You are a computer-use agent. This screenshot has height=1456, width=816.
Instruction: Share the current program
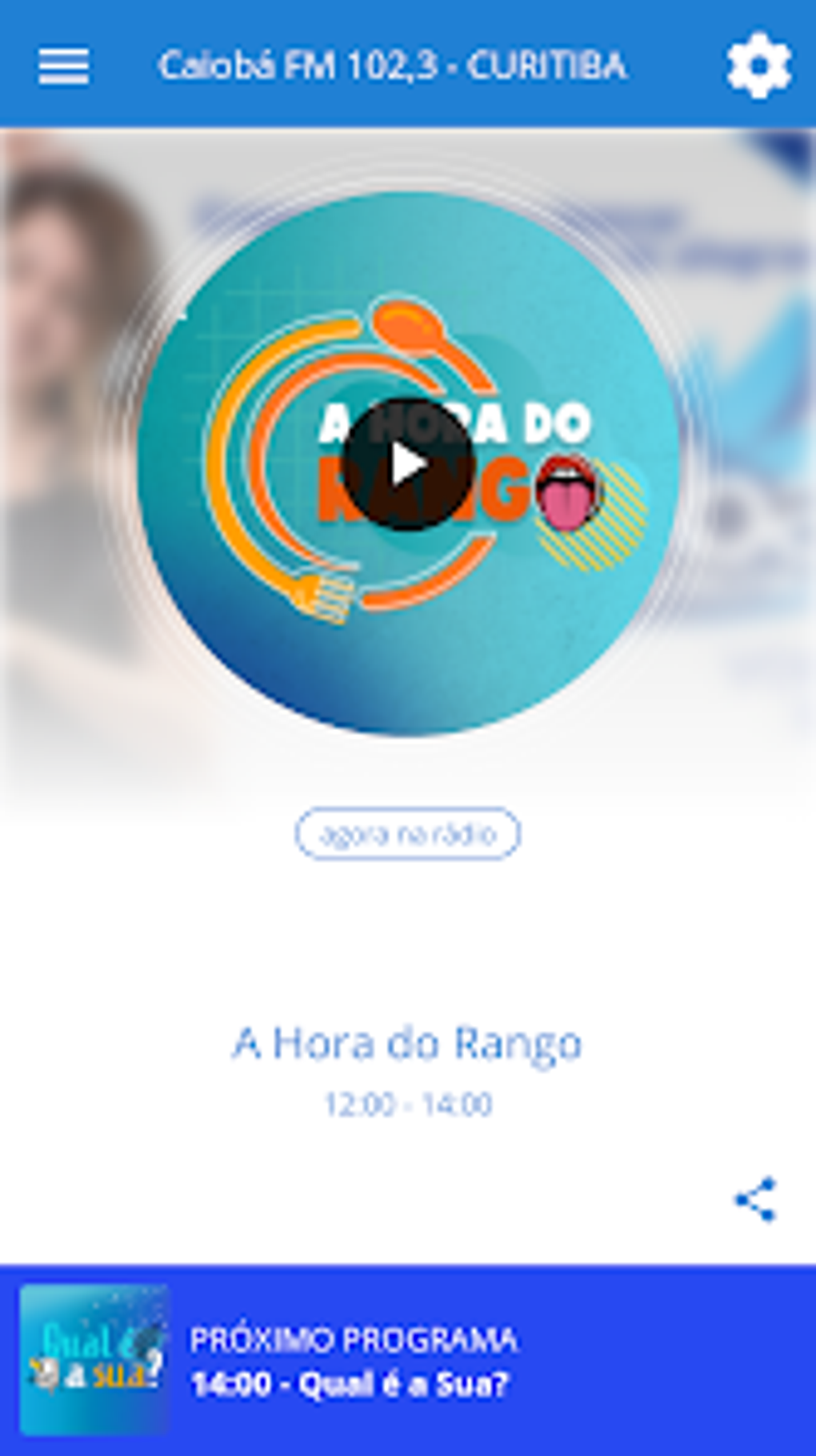755,1199
